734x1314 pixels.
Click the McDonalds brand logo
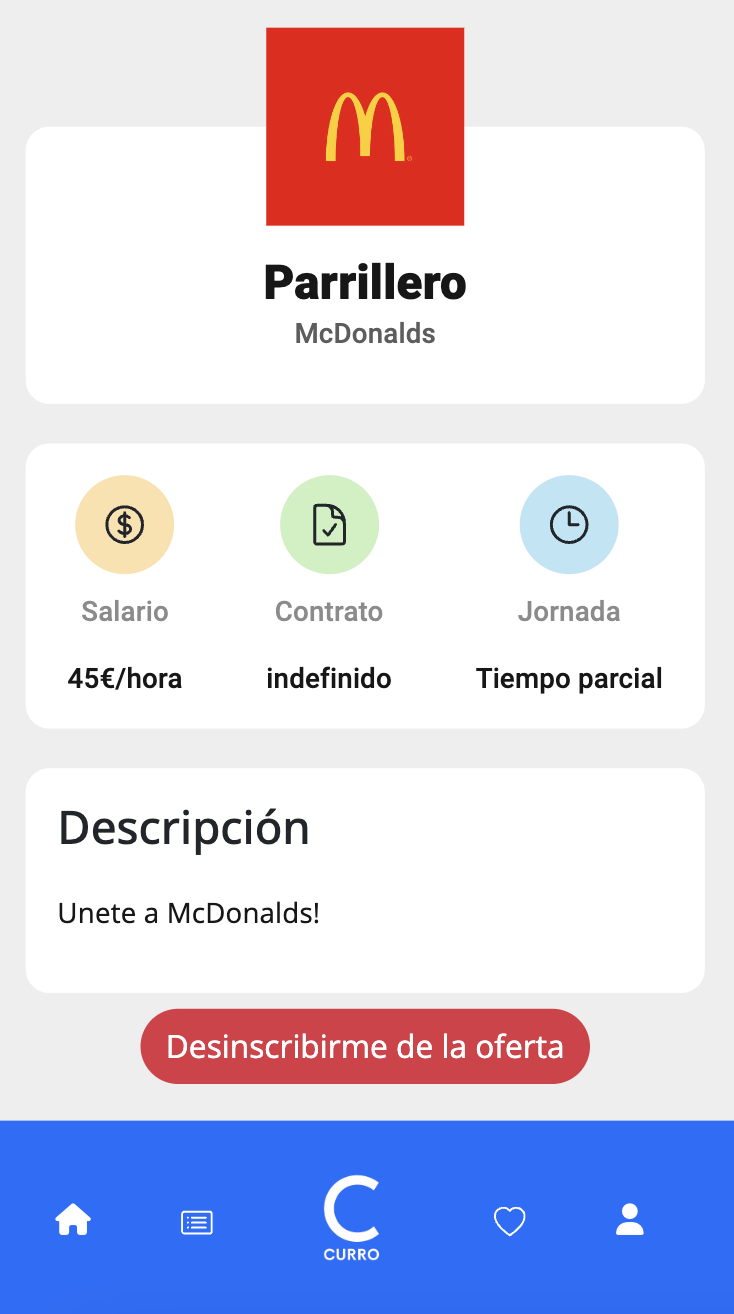tap(365, 126)
